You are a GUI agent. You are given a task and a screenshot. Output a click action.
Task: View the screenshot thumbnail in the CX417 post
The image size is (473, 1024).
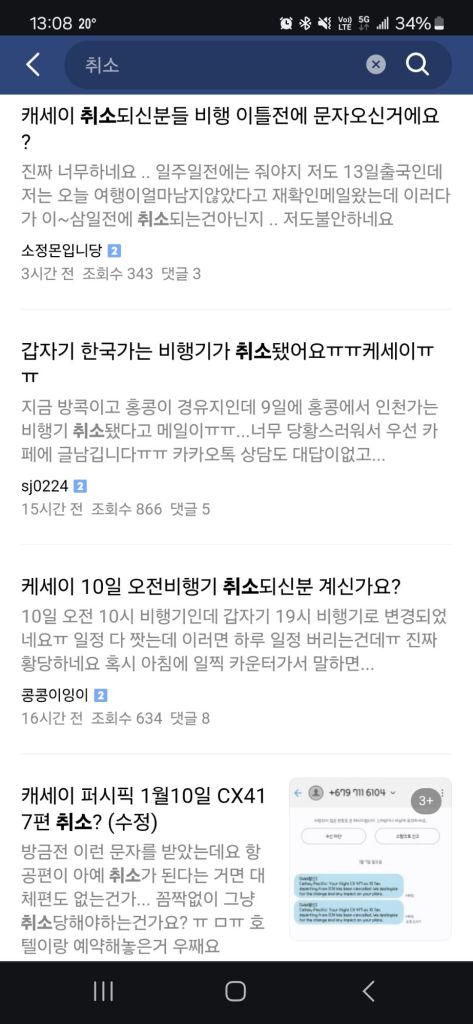tap(370, 859)
